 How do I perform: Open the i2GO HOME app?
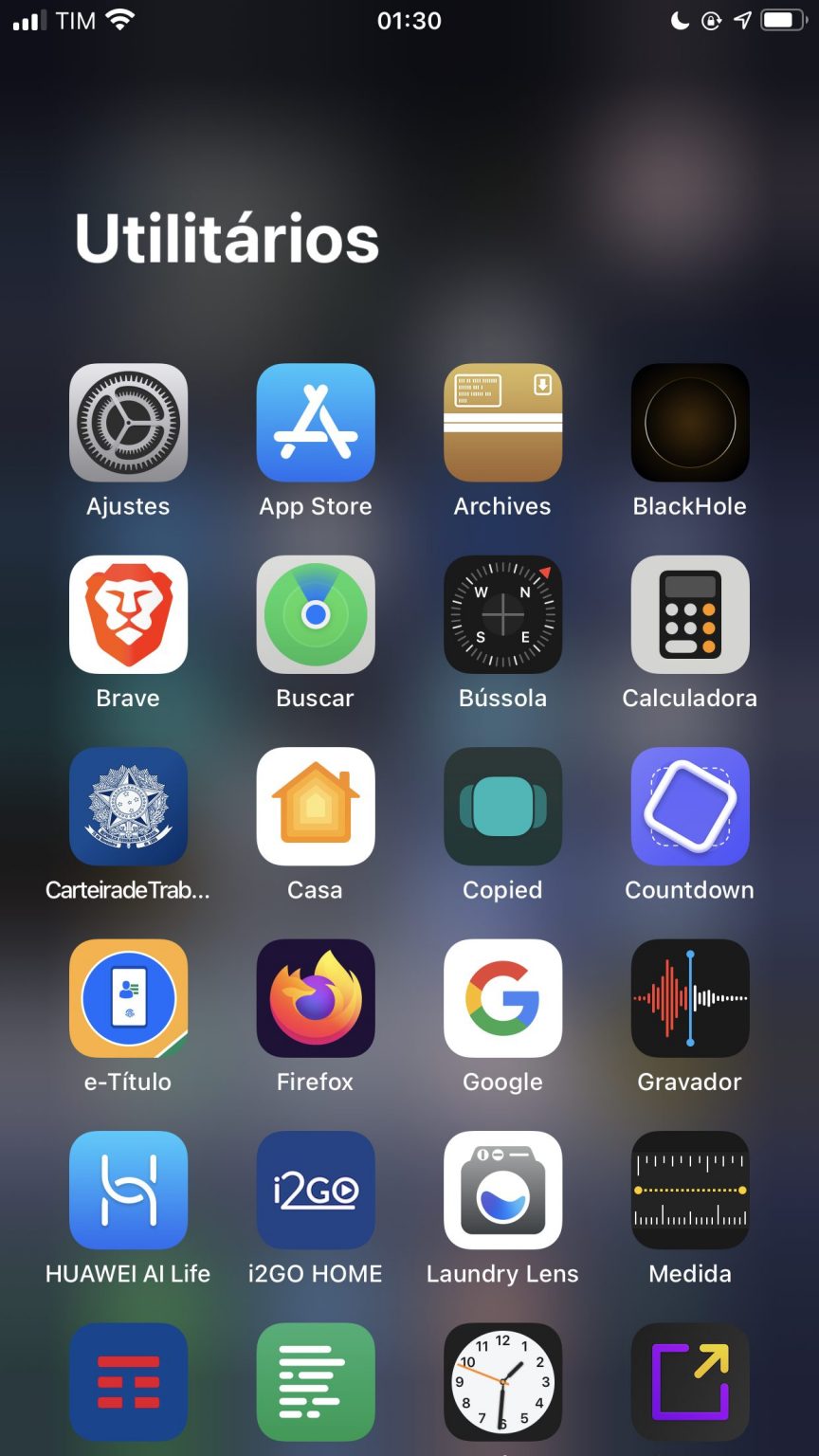pyautogui.click(x=316, y=1191)
